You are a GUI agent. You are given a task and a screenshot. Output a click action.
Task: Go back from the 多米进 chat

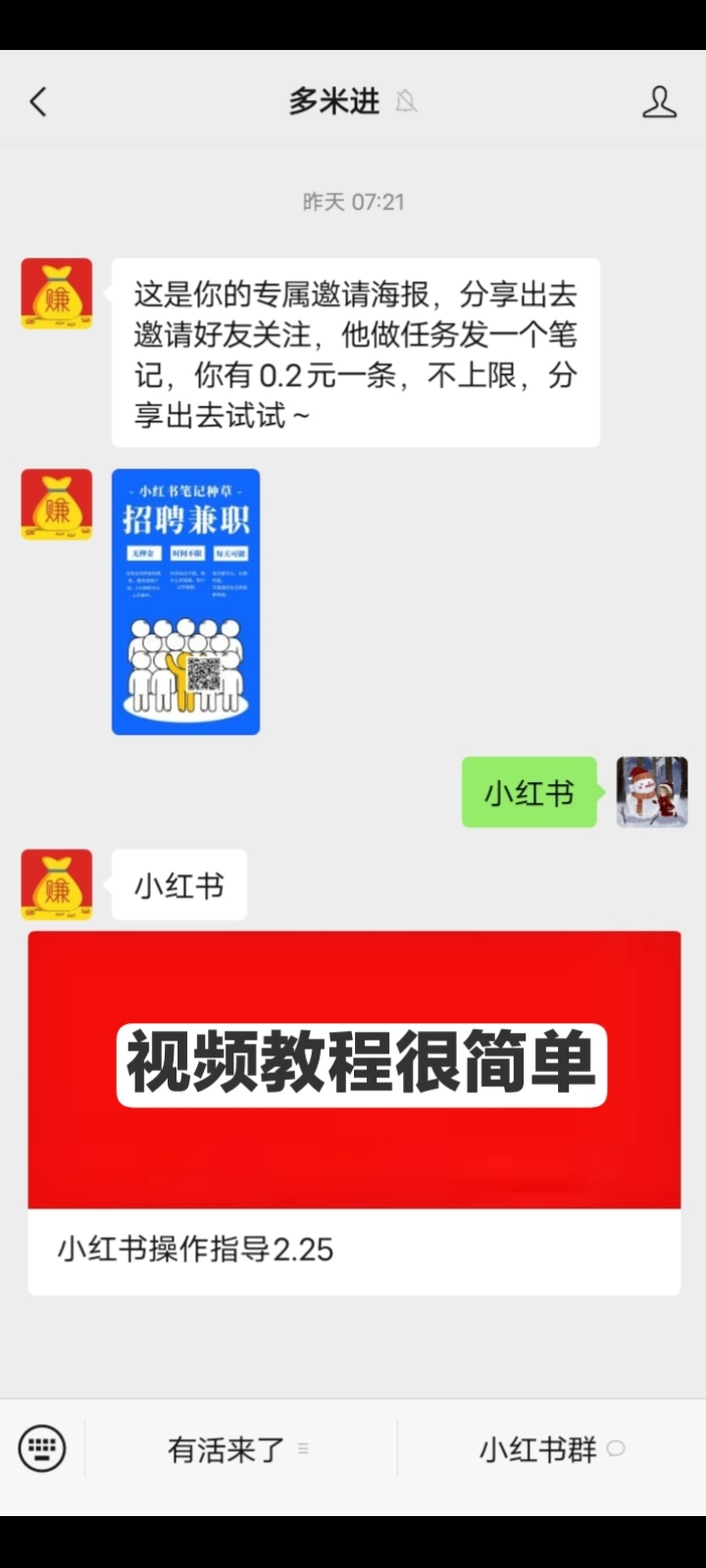click(x=38, y=102)
